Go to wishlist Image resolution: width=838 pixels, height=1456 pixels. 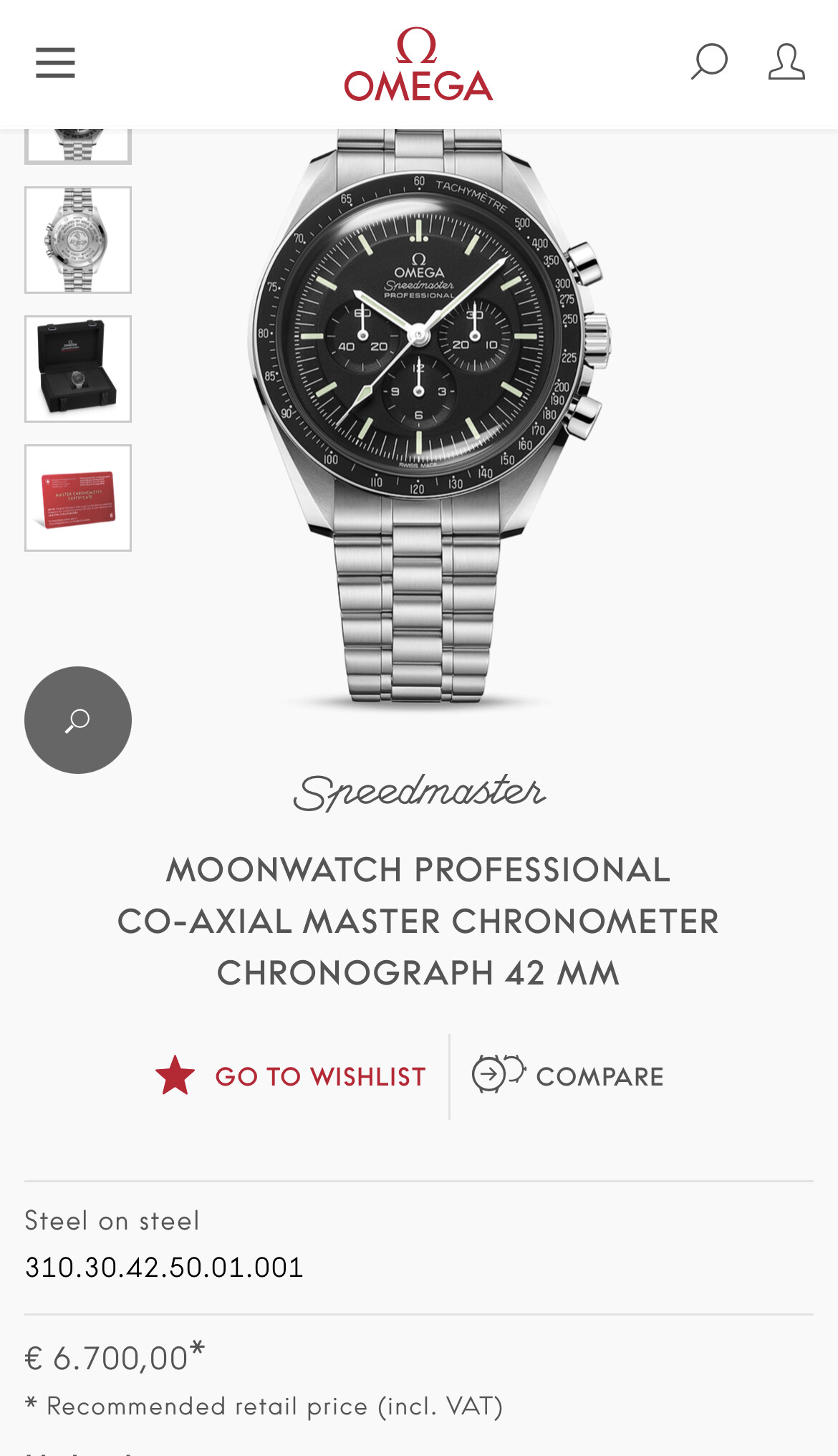tap(292, 1076)
